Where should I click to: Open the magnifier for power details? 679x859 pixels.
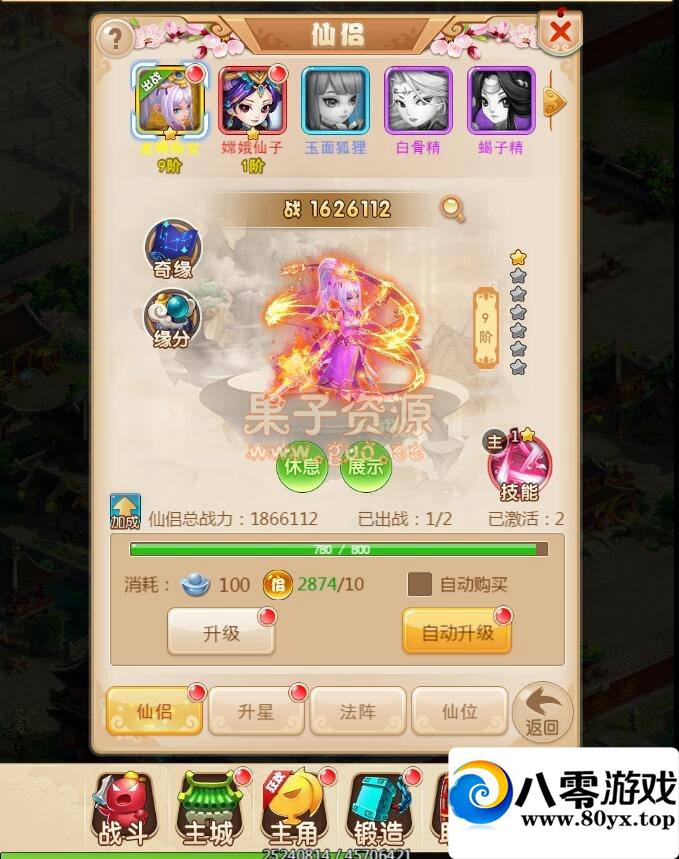452,209
